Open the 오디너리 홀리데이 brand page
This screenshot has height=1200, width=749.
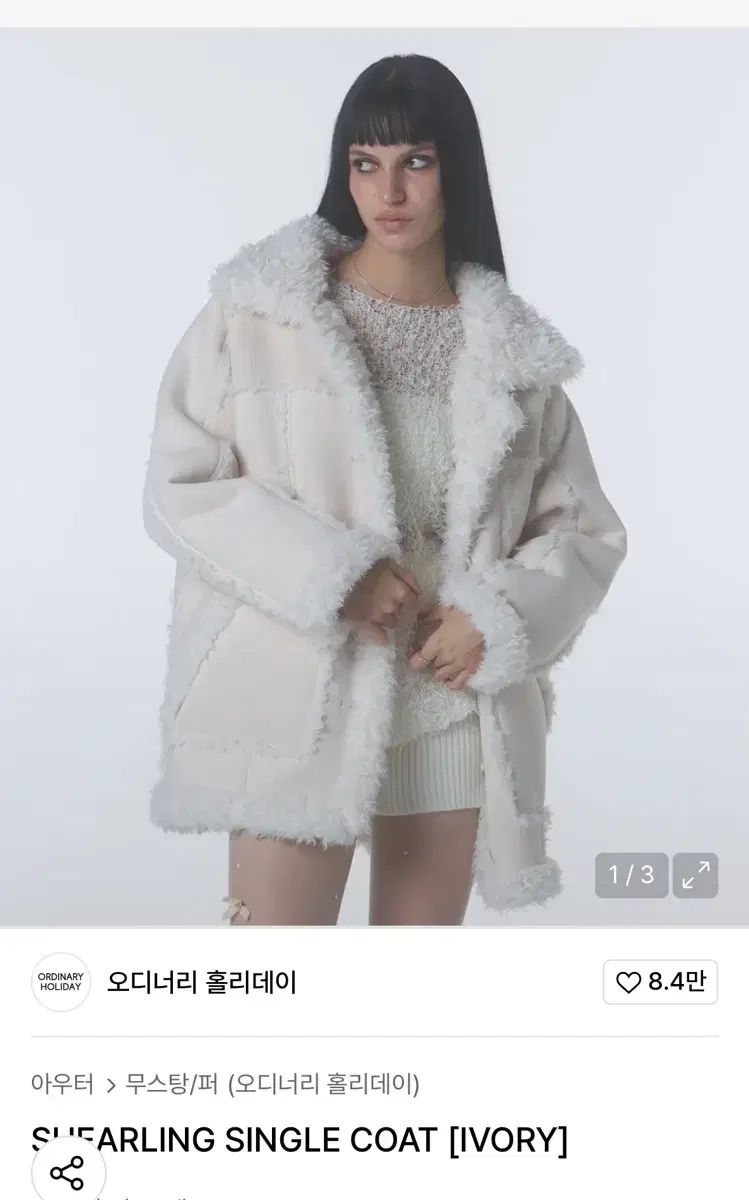pyautogui.click(x=201, y=982)
